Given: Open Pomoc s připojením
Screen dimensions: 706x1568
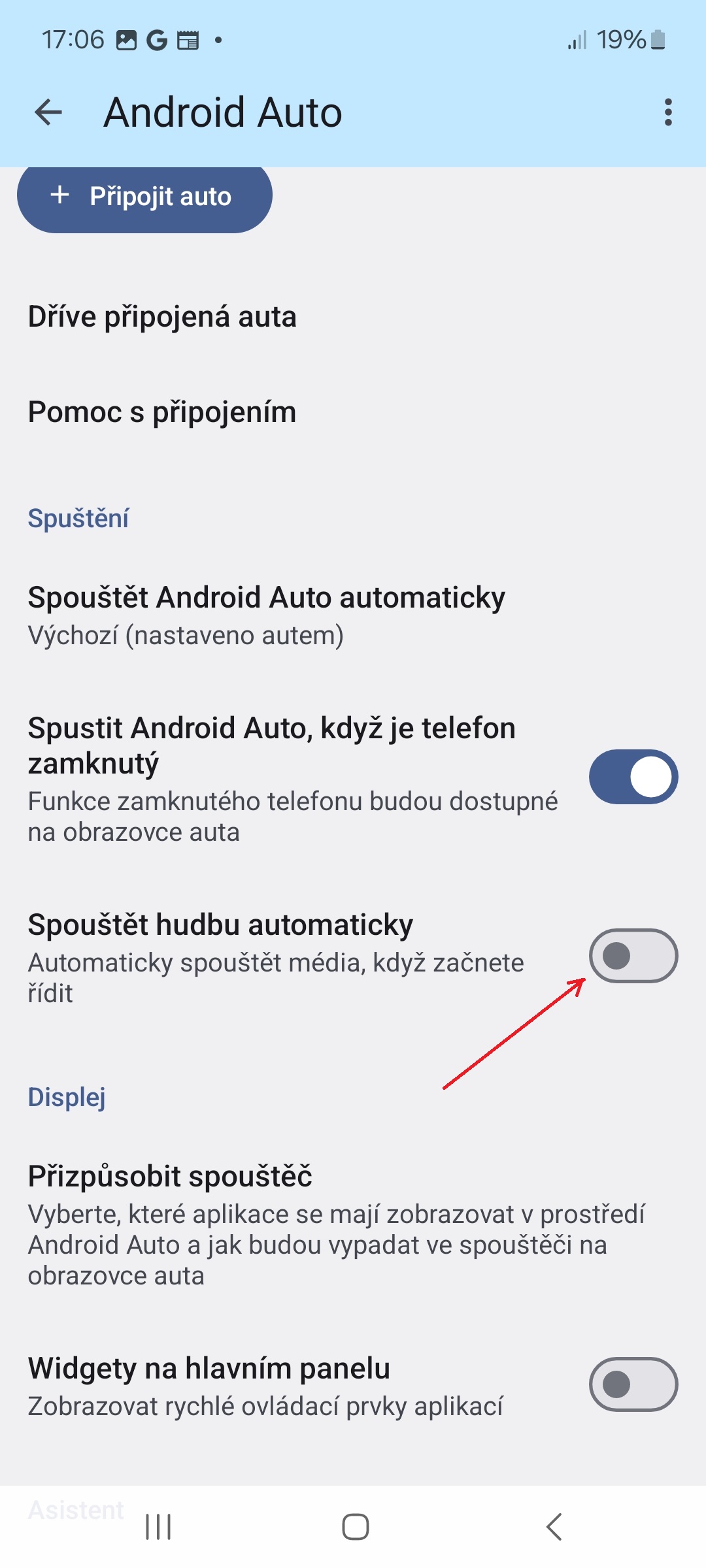Looking at the screenshot, I should [353, 412].
